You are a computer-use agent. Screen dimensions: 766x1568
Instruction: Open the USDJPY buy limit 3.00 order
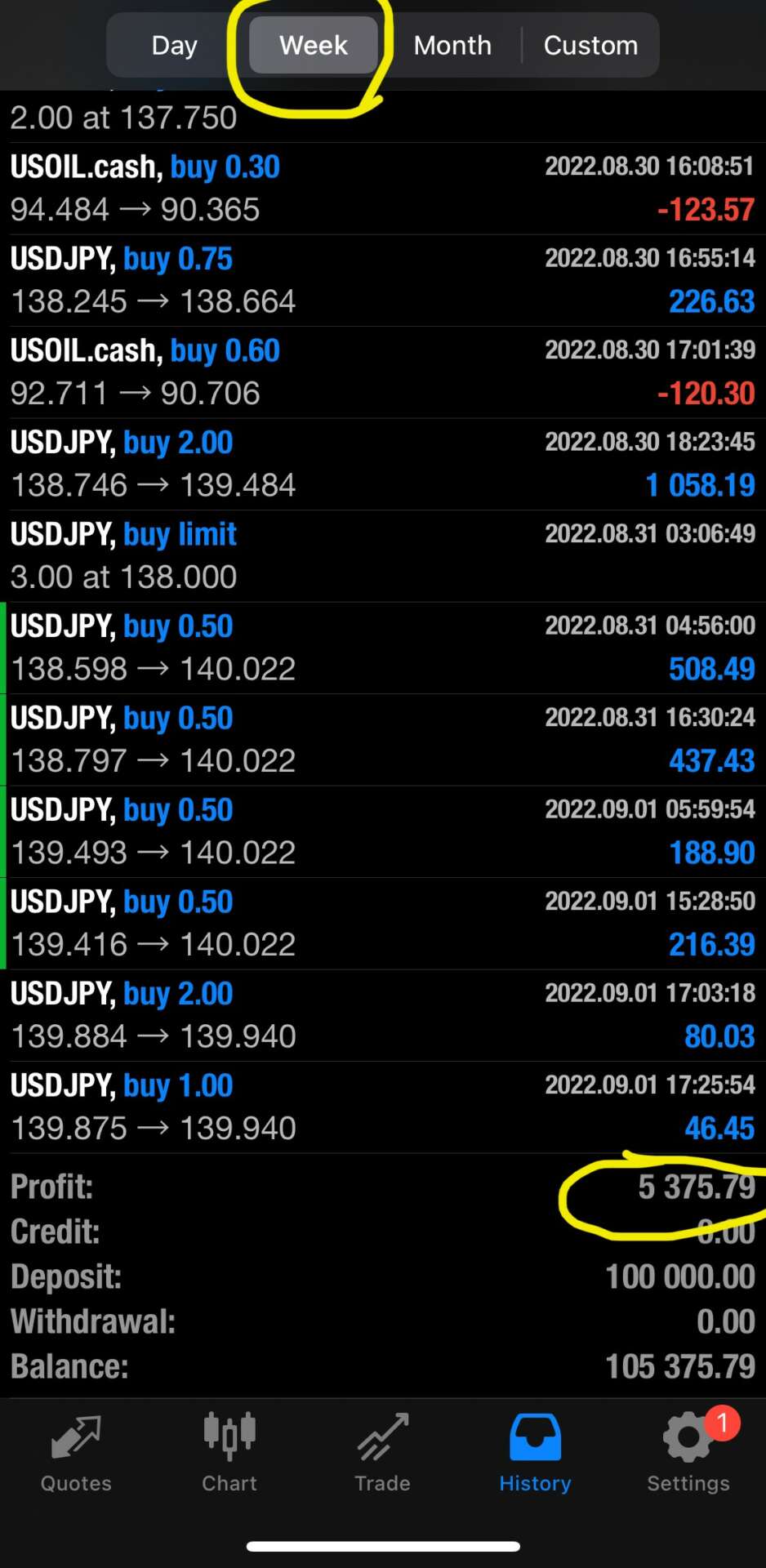pos(382,556)
